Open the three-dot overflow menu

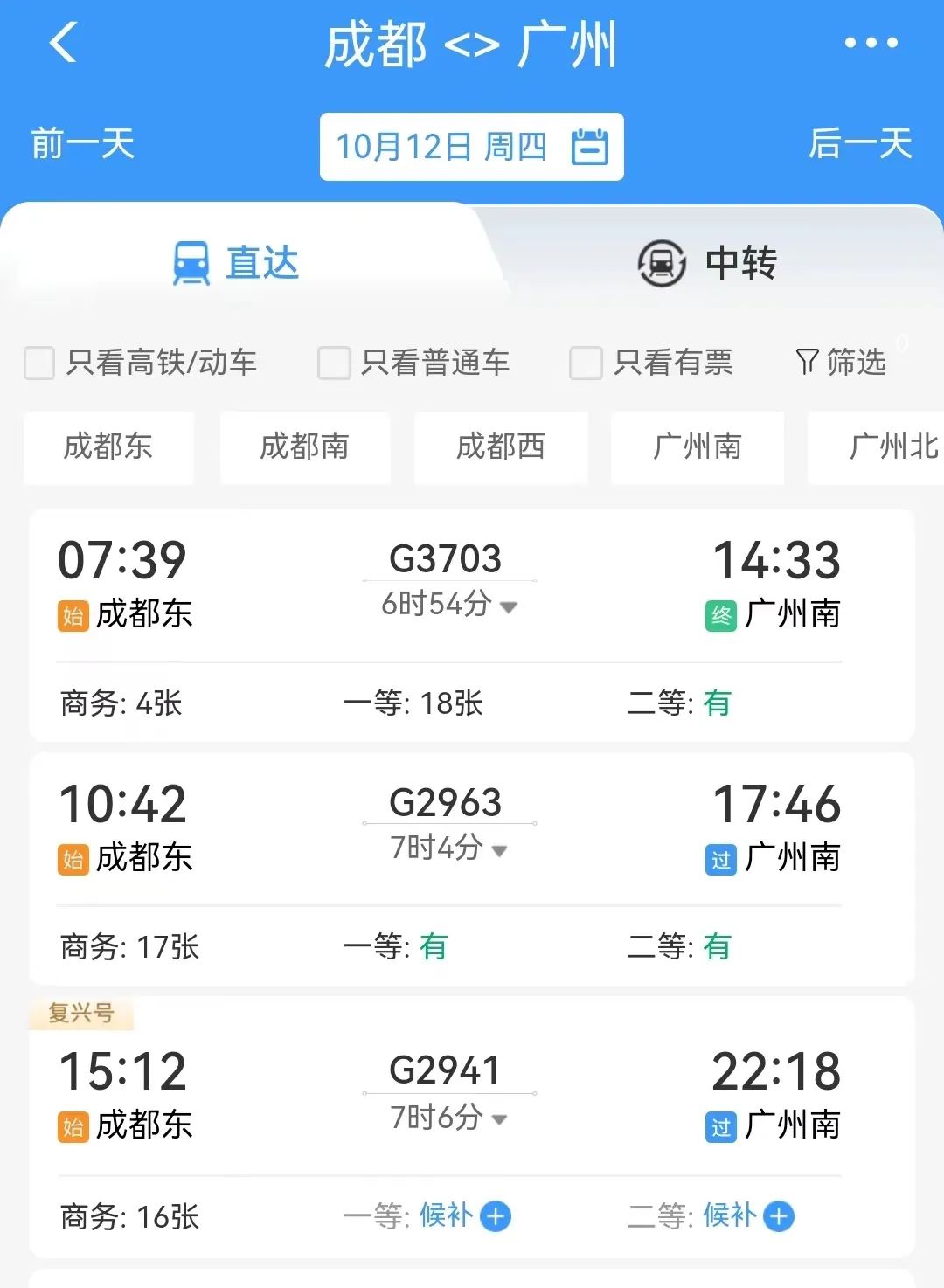click(871, 43)
